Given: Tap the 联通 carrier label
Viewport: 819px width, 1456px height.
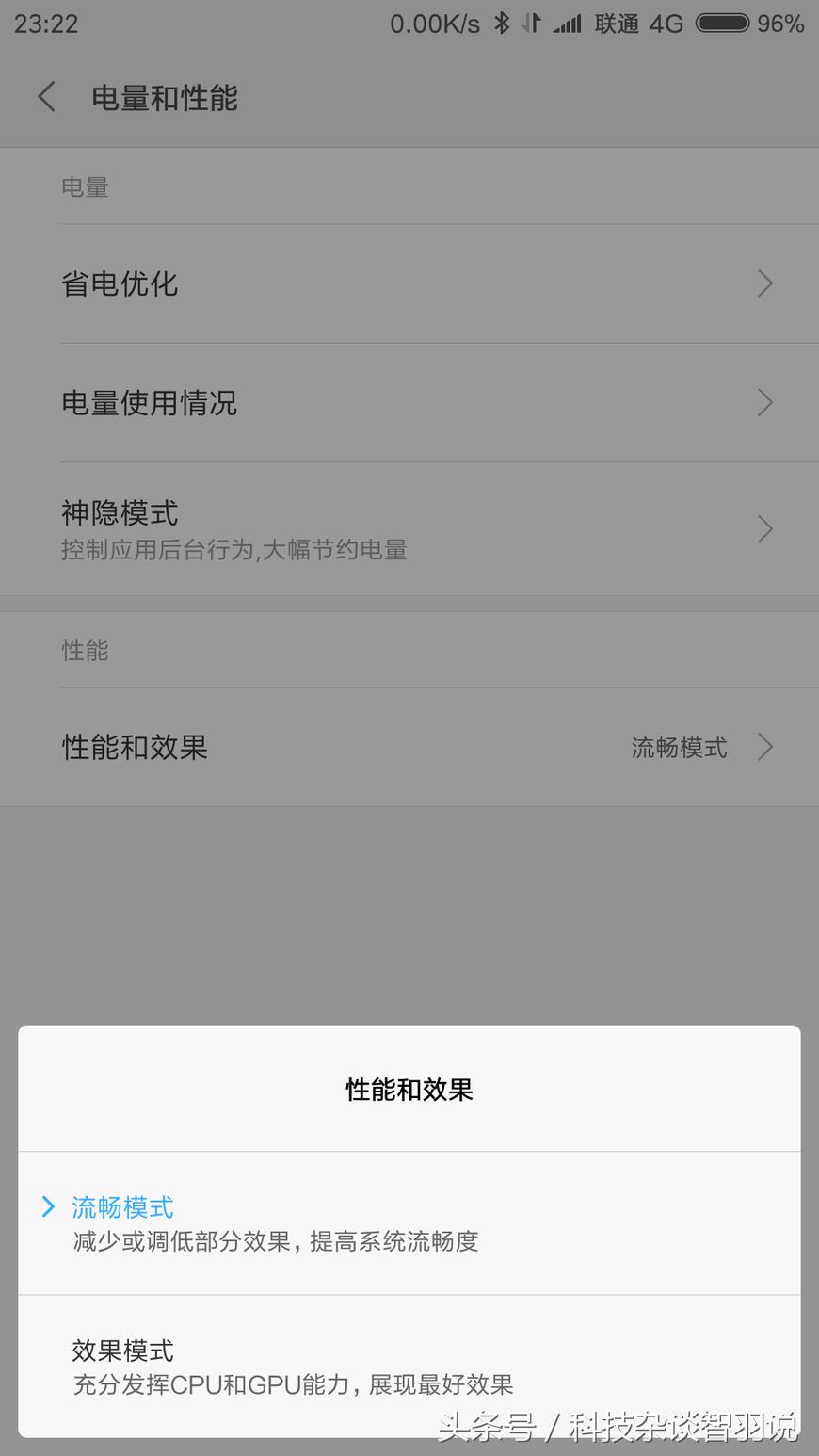Looking at the screenshot, I should (617, 24).
